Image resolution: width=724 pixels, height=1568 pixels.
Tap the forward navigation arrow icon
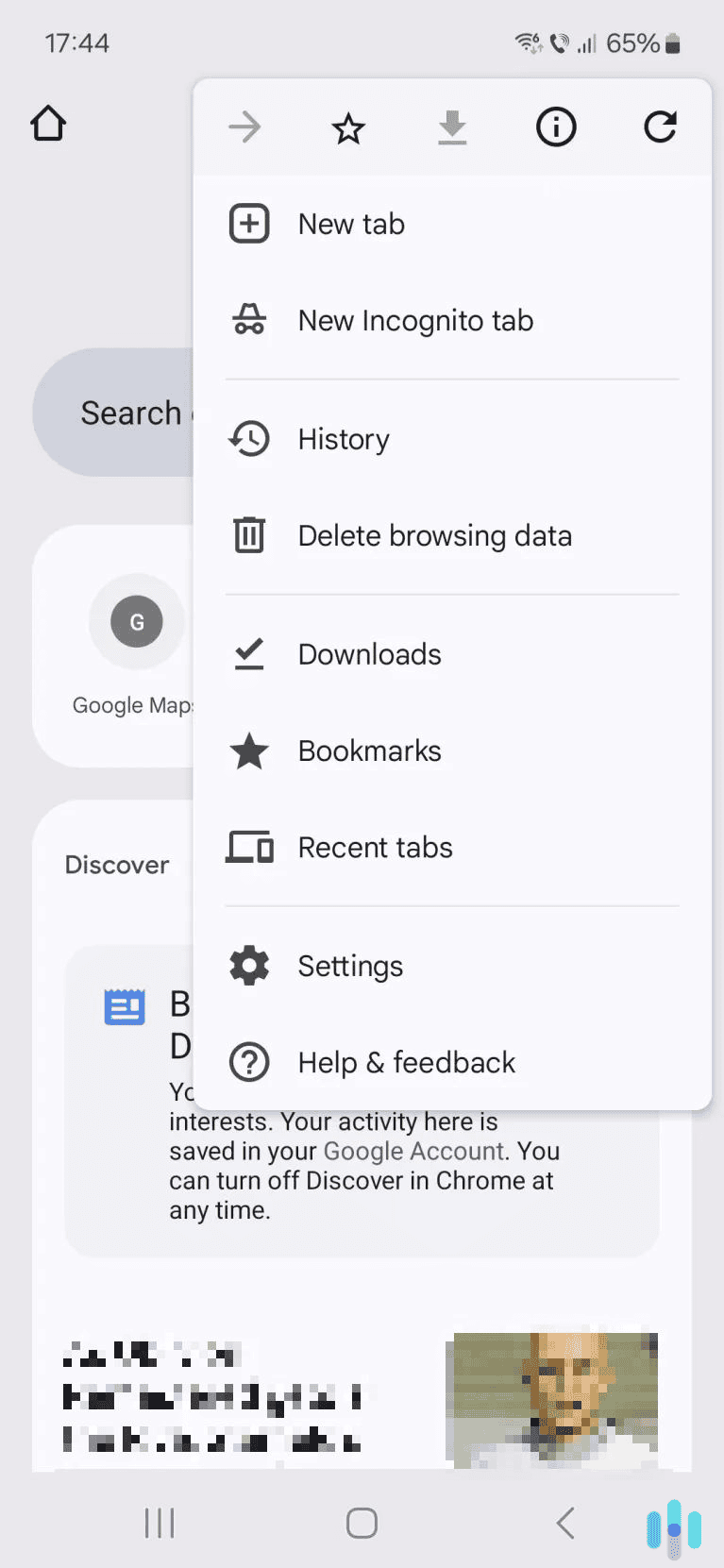click(x=244, y=127)
